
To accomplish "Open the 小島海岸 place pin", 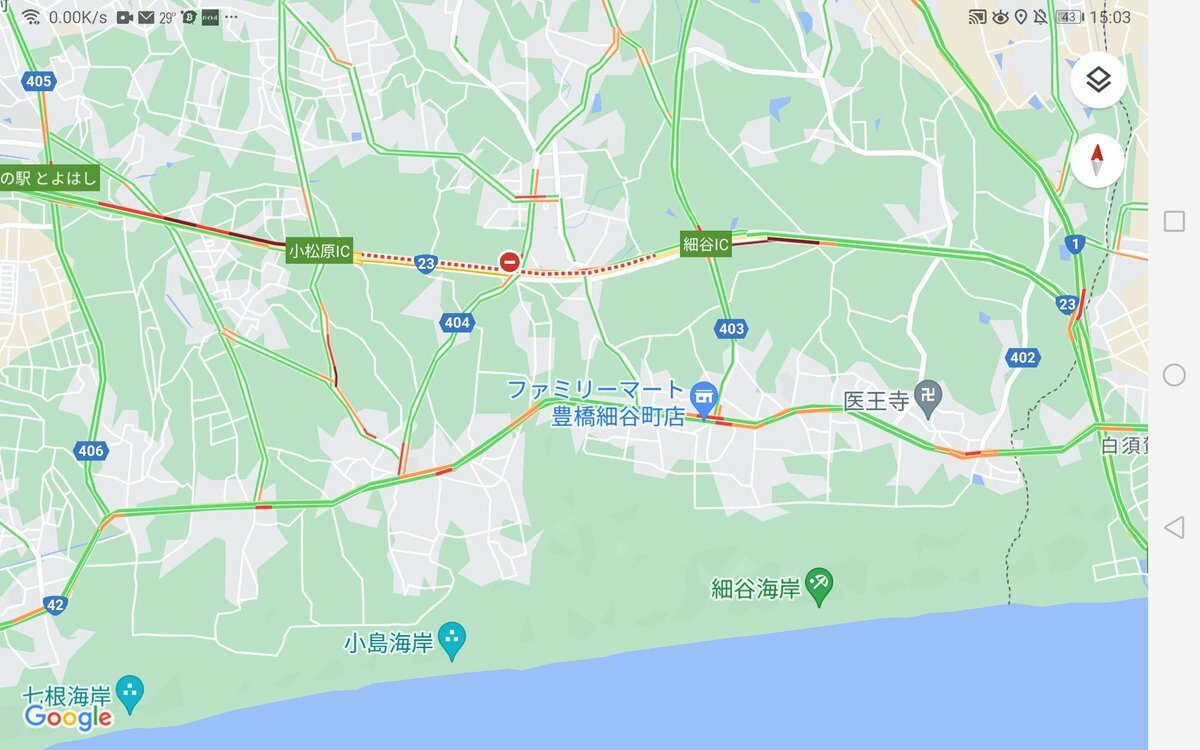I will coord(452,640).
